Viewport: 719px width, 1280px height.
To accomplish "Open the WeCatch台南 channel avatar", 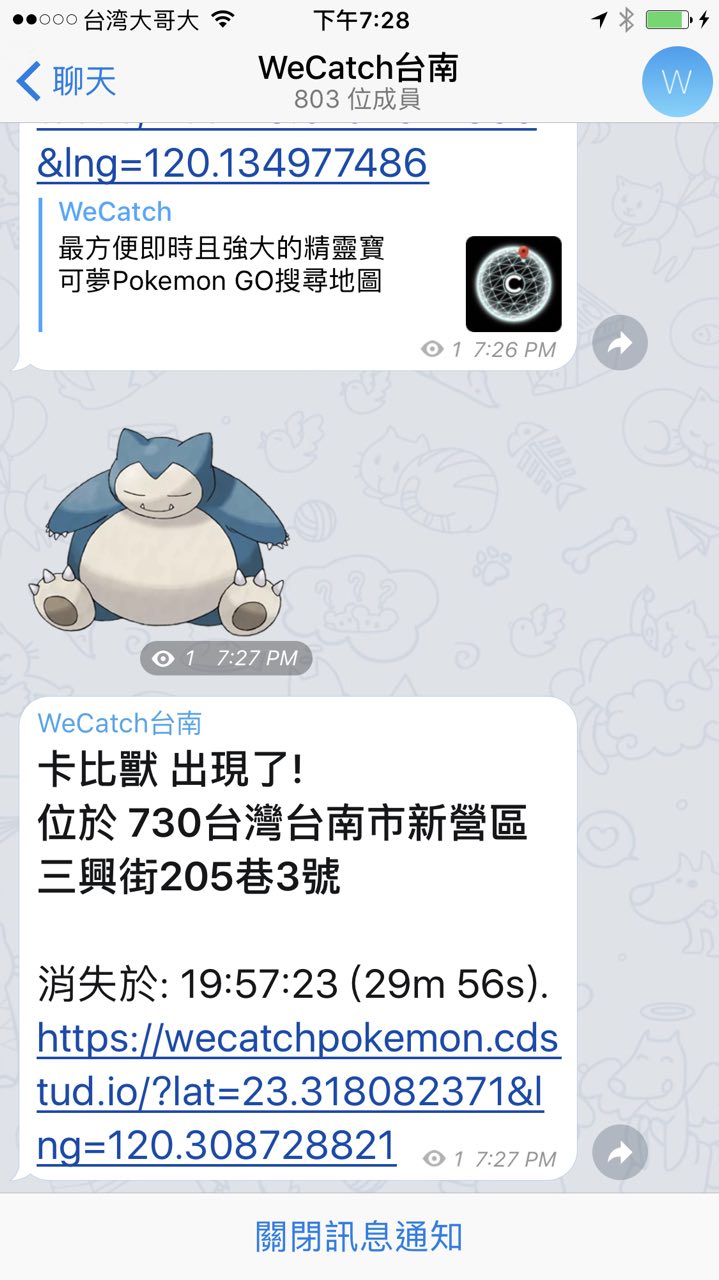I will pyautogui.click(x=676, y=81).
